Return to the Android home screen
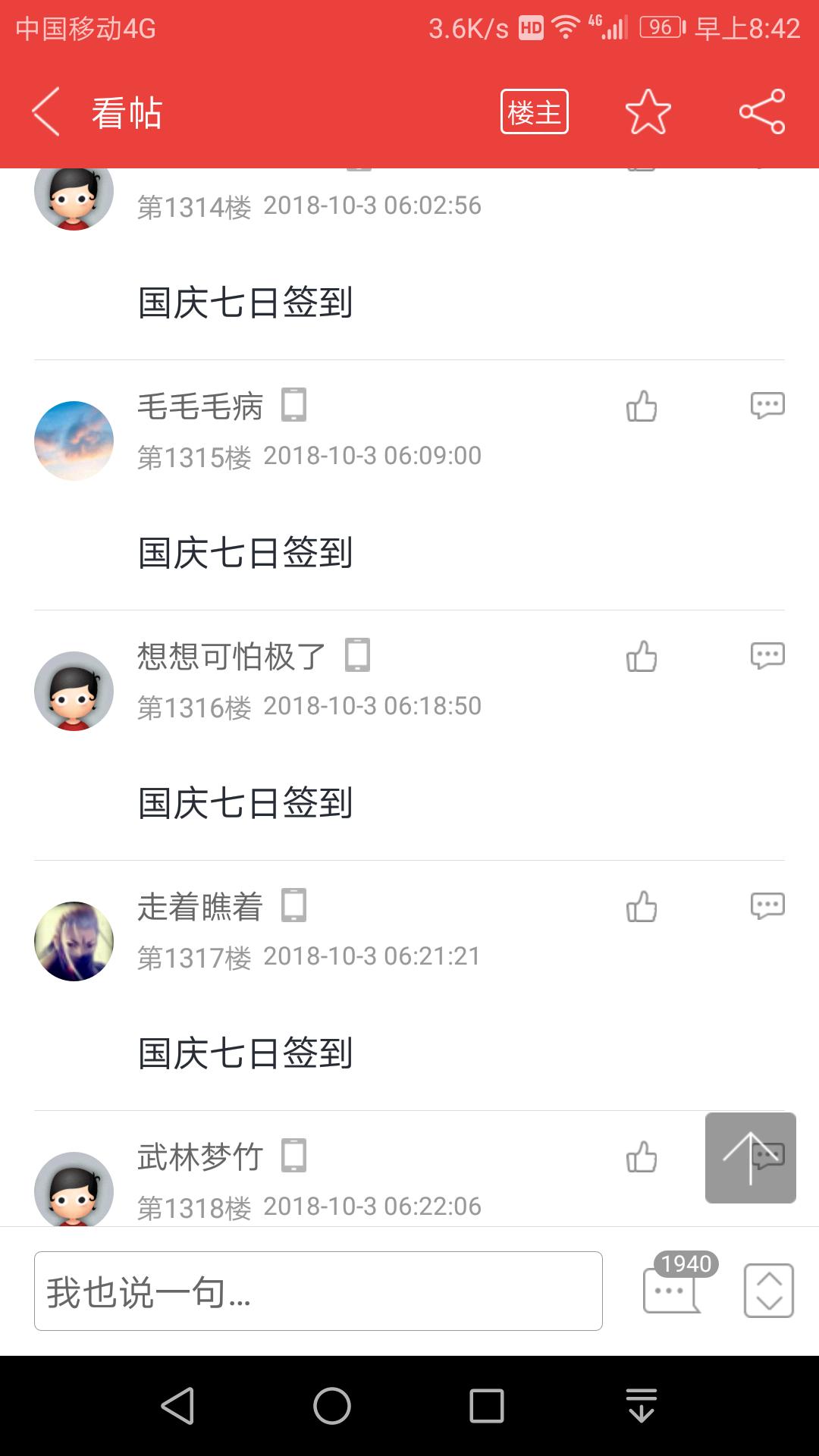The width and height of the screenshot is (819, 1456). coord(332,1407)
